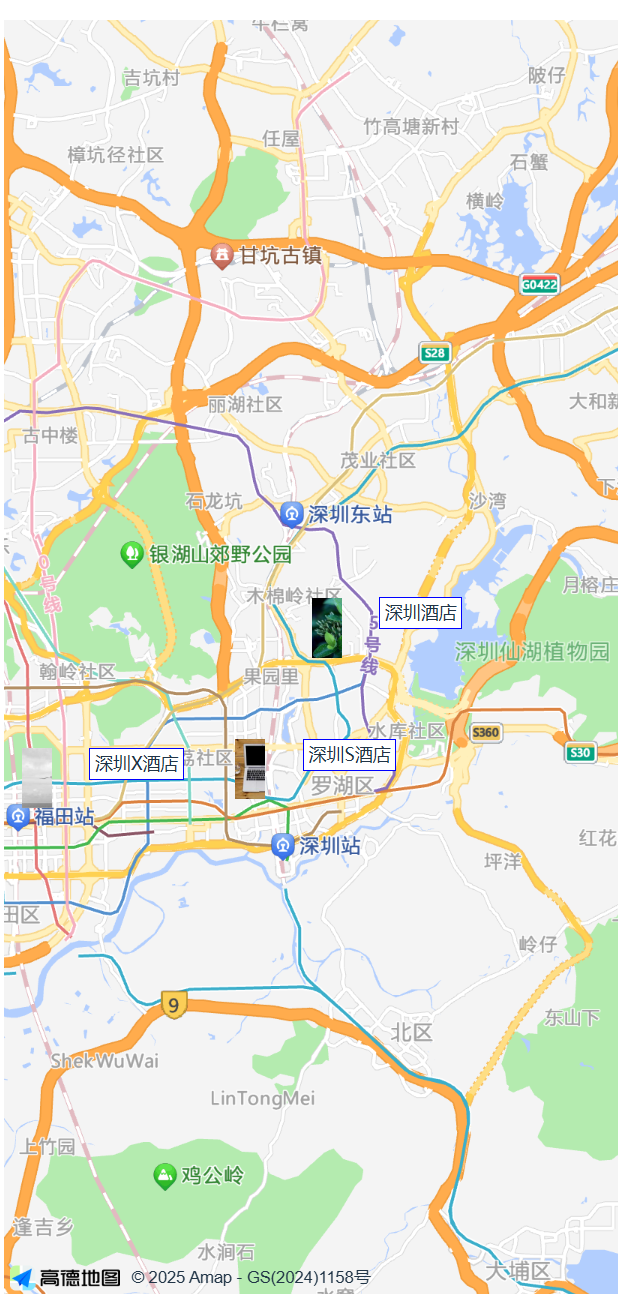This screenshot has height=1294, width=618.
Task: Open the 甘坑古镇 attraction pin
Action: pyautogui.click(x=222, y=256)
